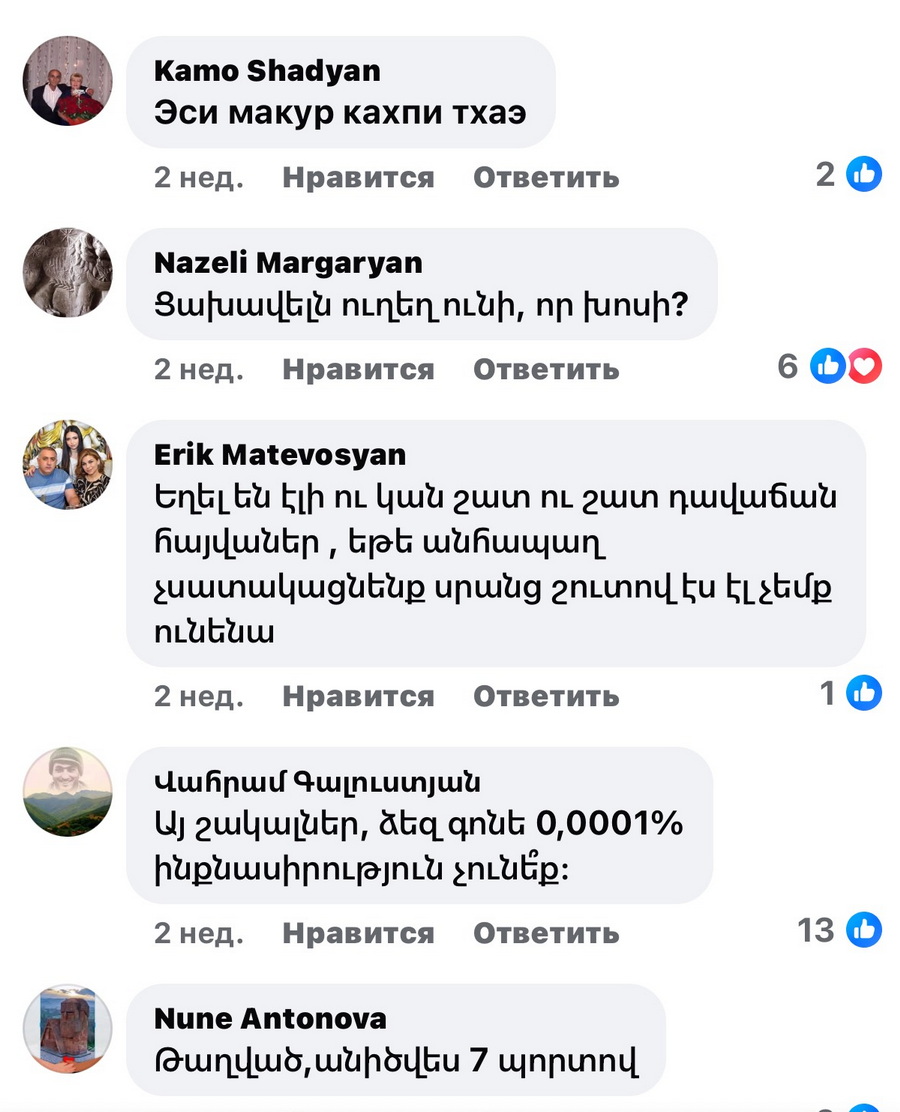The height and width of the screenshot is (1112, 900).
Task: Open Erik Matevosyan's profile by name
Action: (280, 455)
